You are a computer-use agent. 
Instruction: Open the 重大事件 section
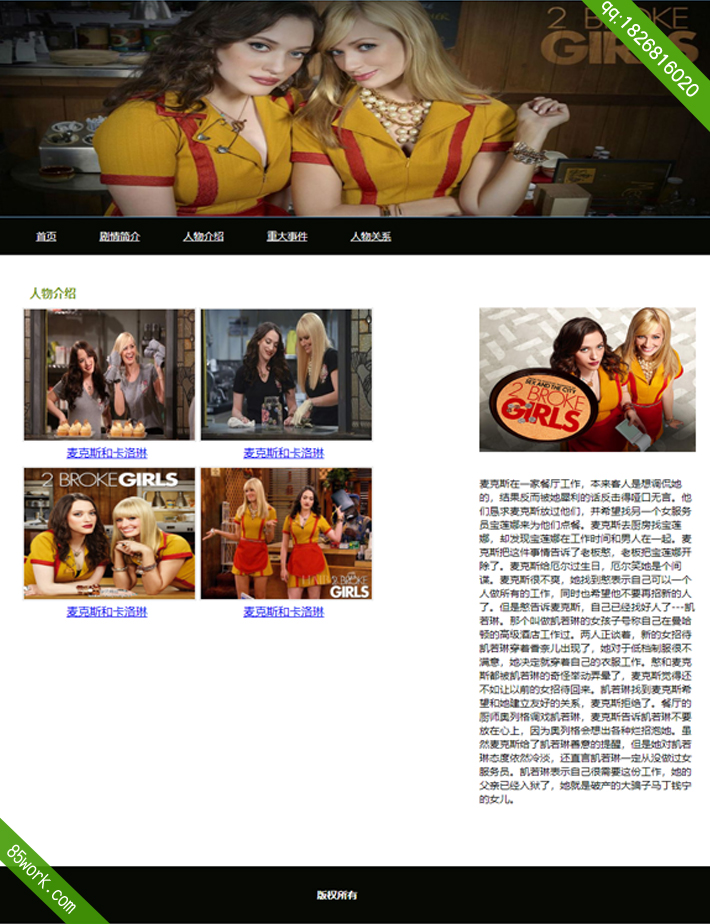pos(287,237)
